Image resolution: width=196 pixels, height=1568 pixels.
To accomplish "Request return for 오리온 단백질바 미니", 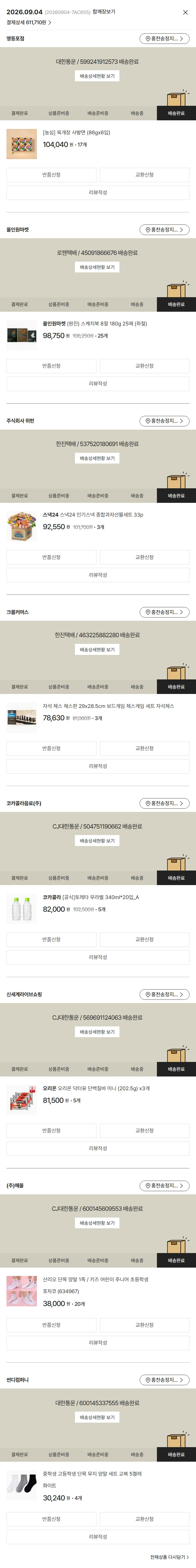I will tap(51, 1130).
